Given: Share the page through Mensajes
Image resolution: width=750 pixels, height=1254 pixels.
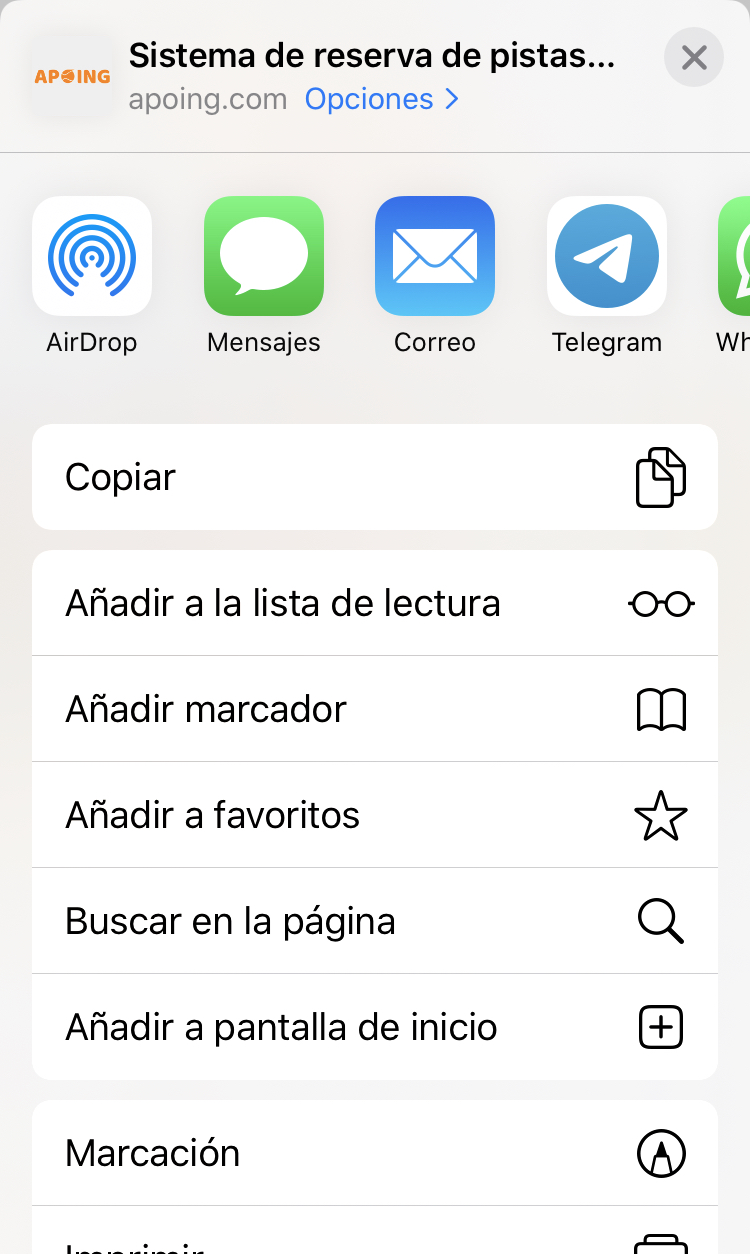Looking at the screenshot, I should (x=263, y=256).
